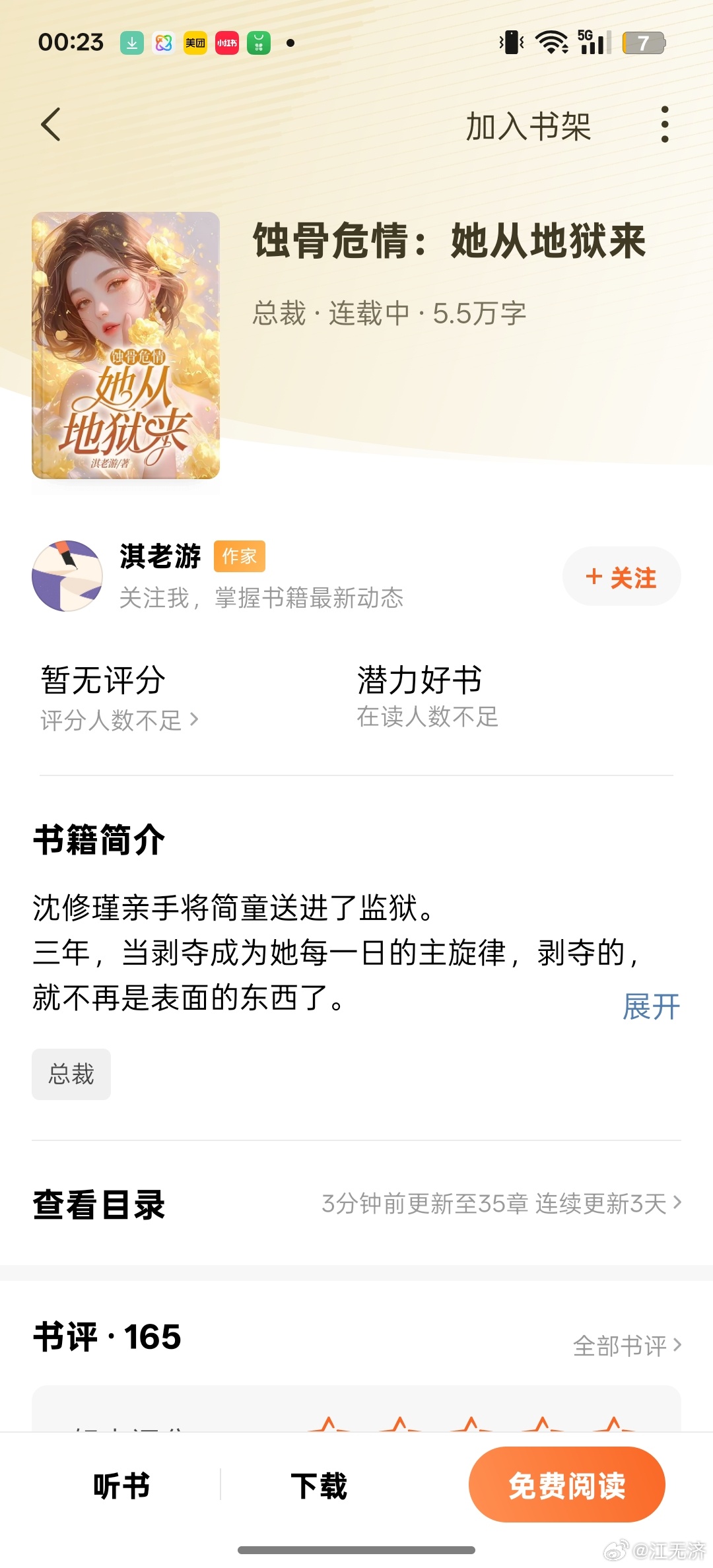Start 听书 audio listening
This screenshot has height=1568, width=713.
click(121, 1486)
